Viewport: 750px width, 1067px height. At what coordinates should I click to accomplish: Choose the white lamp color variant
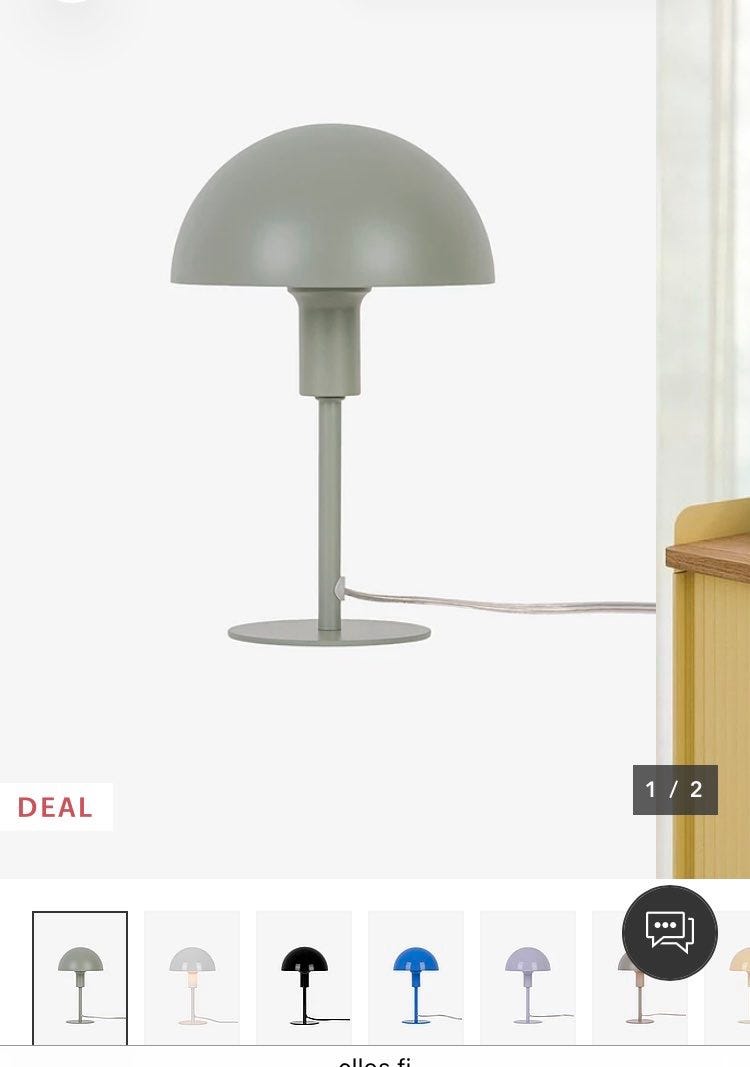[192, 978]
